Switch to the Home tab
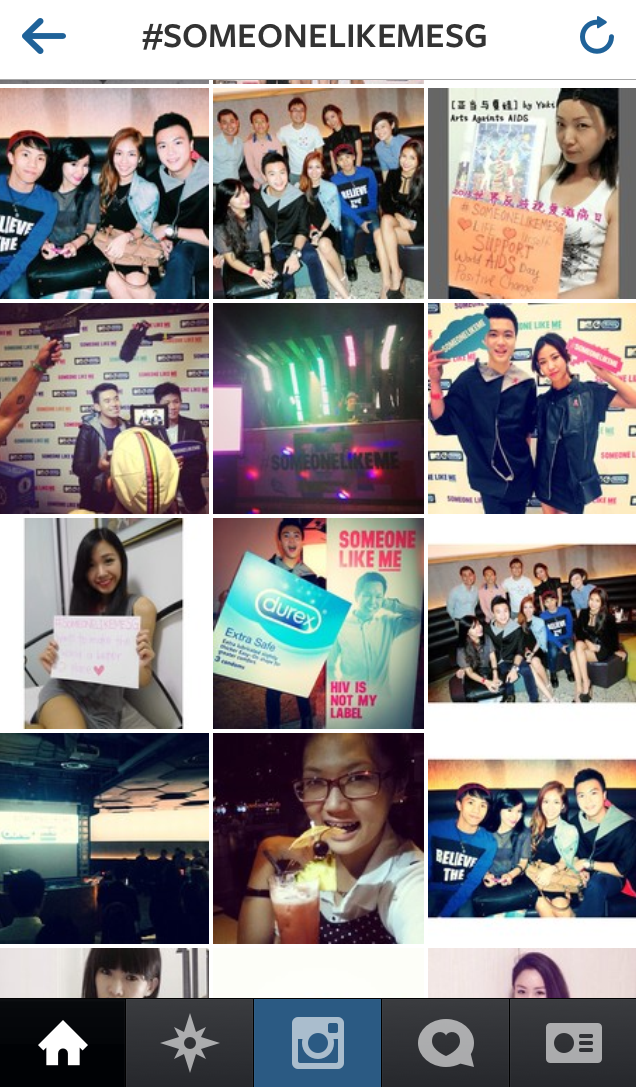This screenshot has width=636, height=1087. [x=63, y=1044]
